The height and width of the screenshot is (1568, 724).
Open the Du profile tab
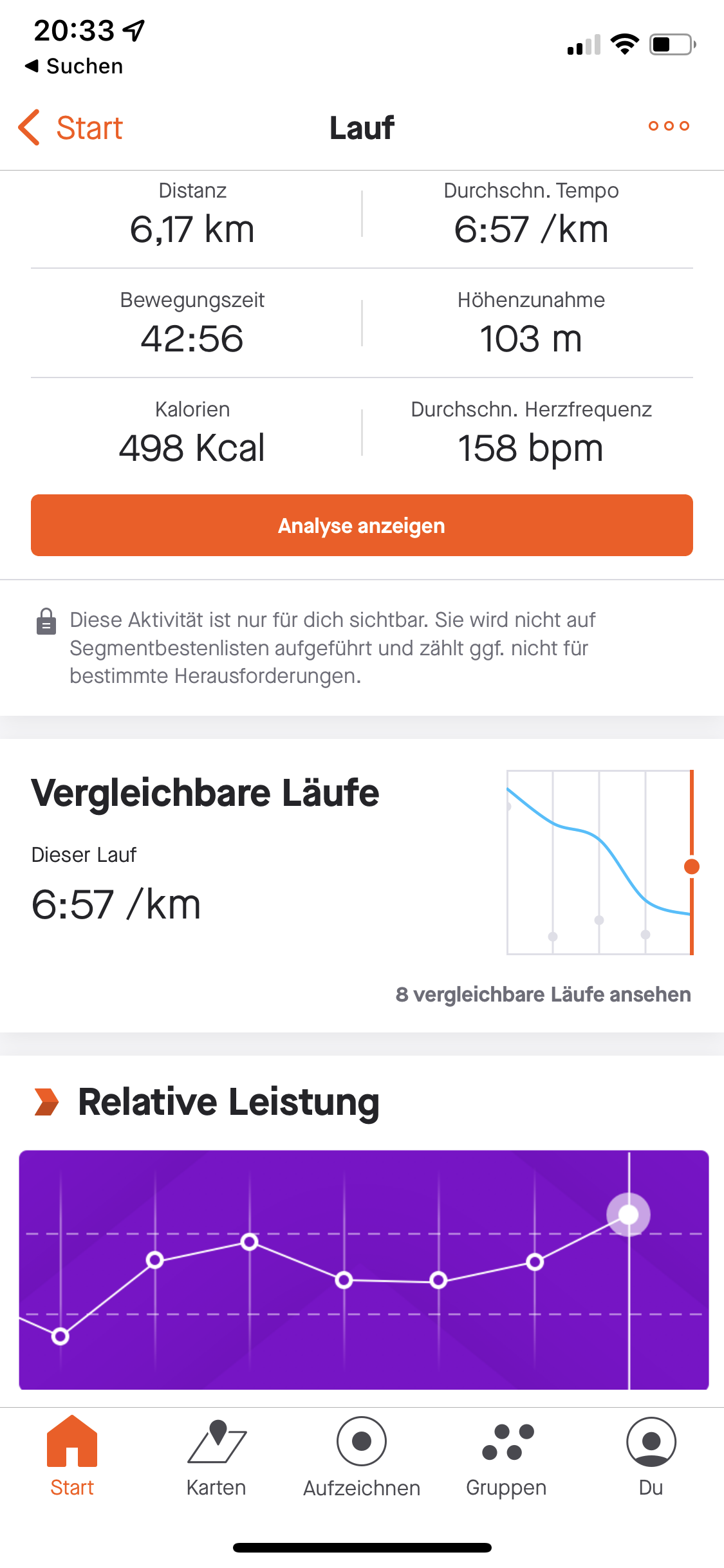(651, 1457)
